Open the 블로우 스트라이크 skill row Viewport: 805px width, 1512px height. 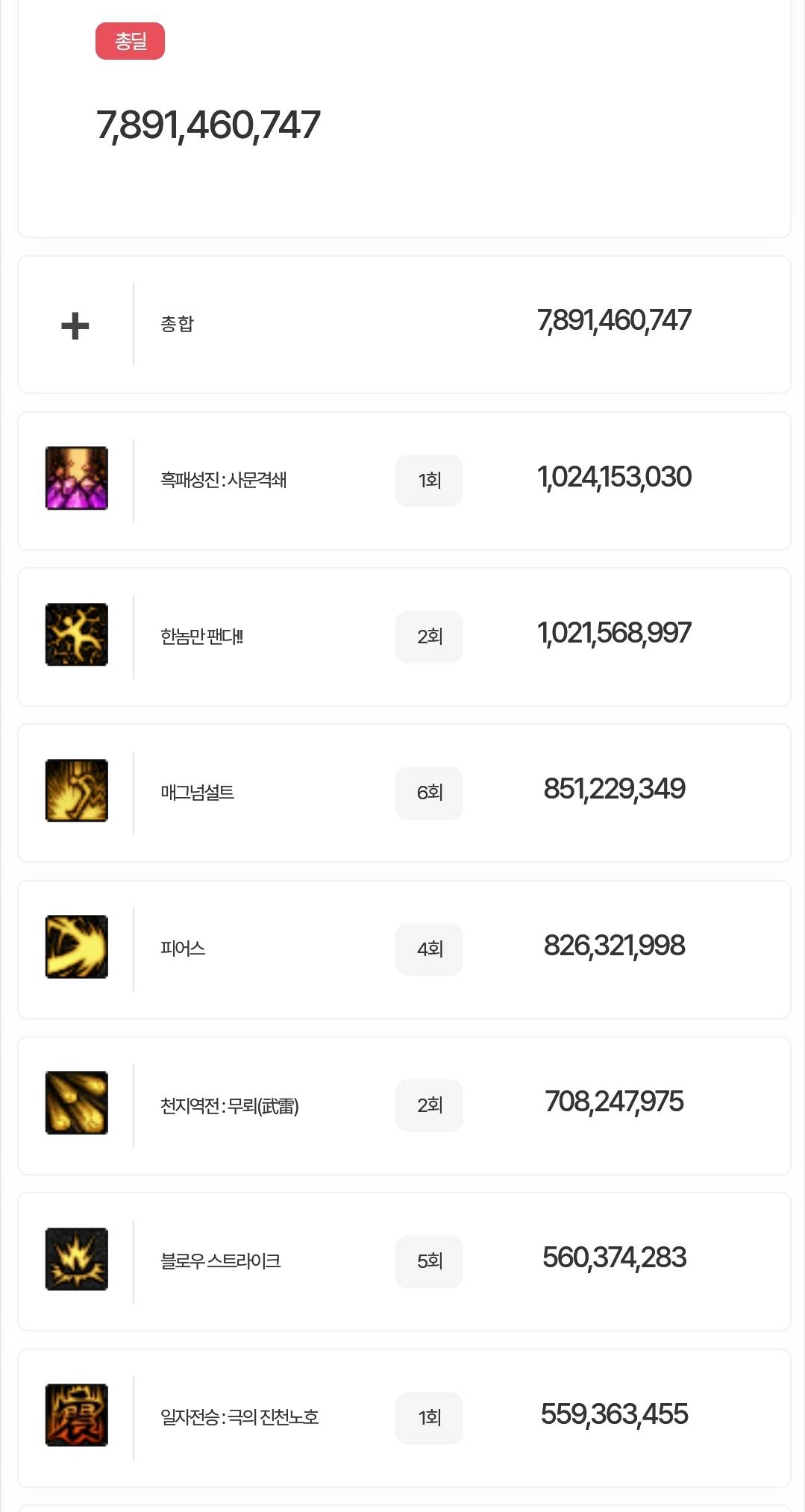tap(404, 1261)
